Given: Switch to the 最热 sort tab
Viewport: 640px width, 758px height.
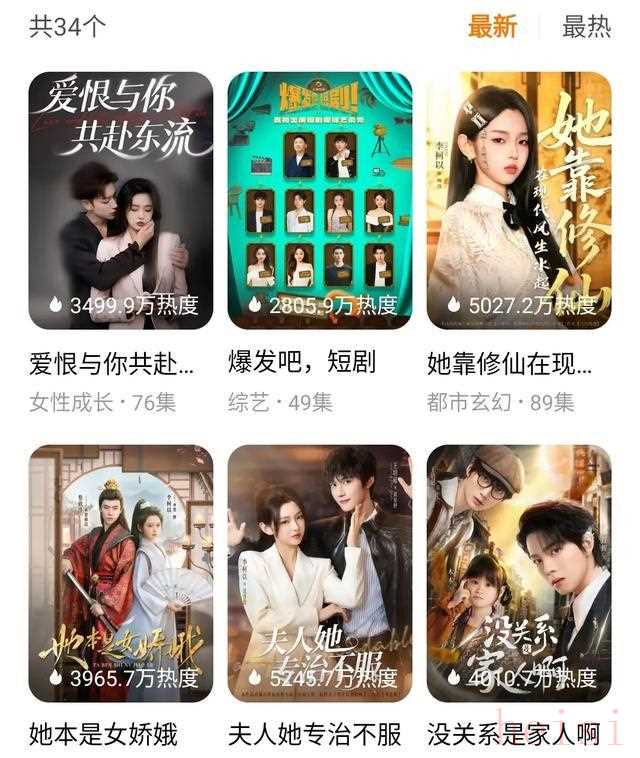Looking at the screenshot, I should [586, 27].
